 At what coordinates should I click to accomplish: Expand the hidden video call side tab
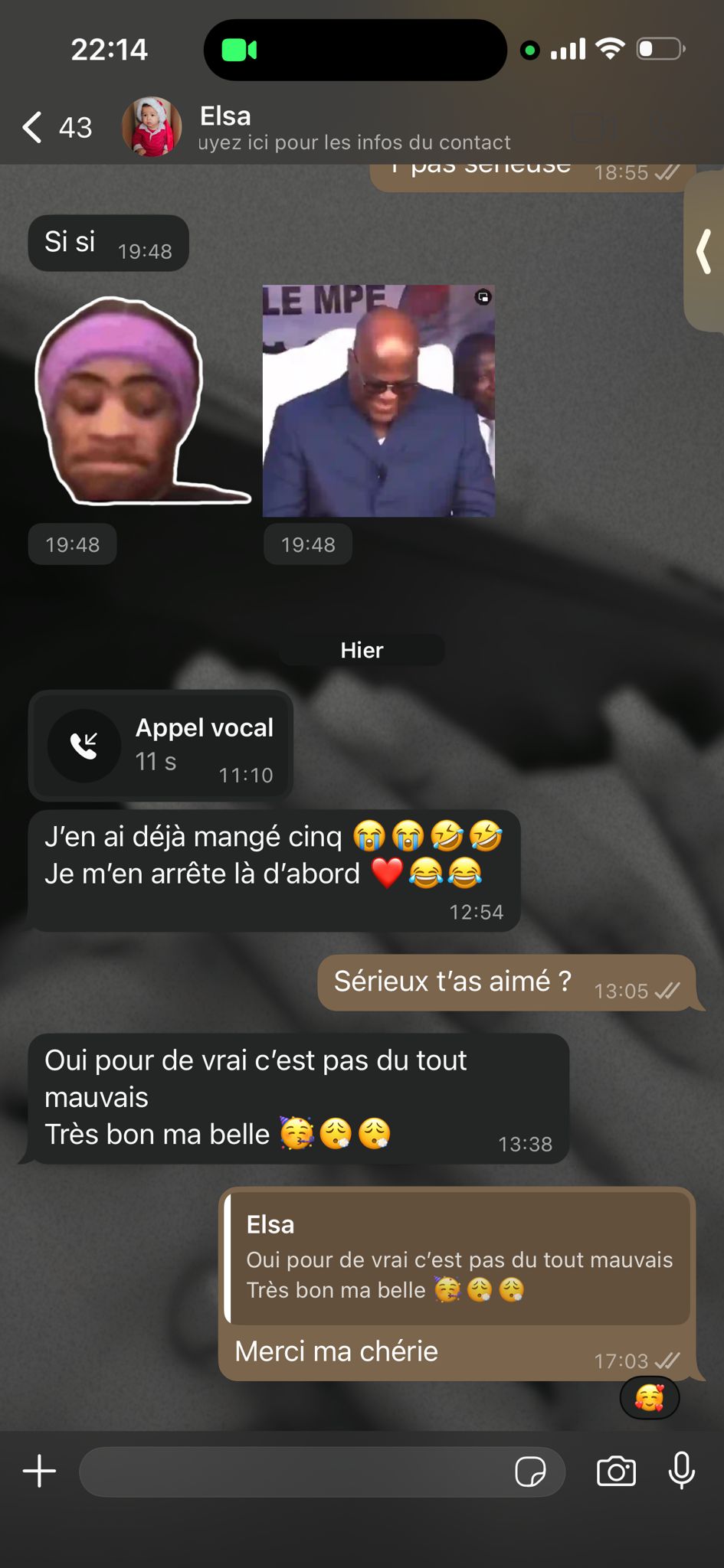(704, 251)
